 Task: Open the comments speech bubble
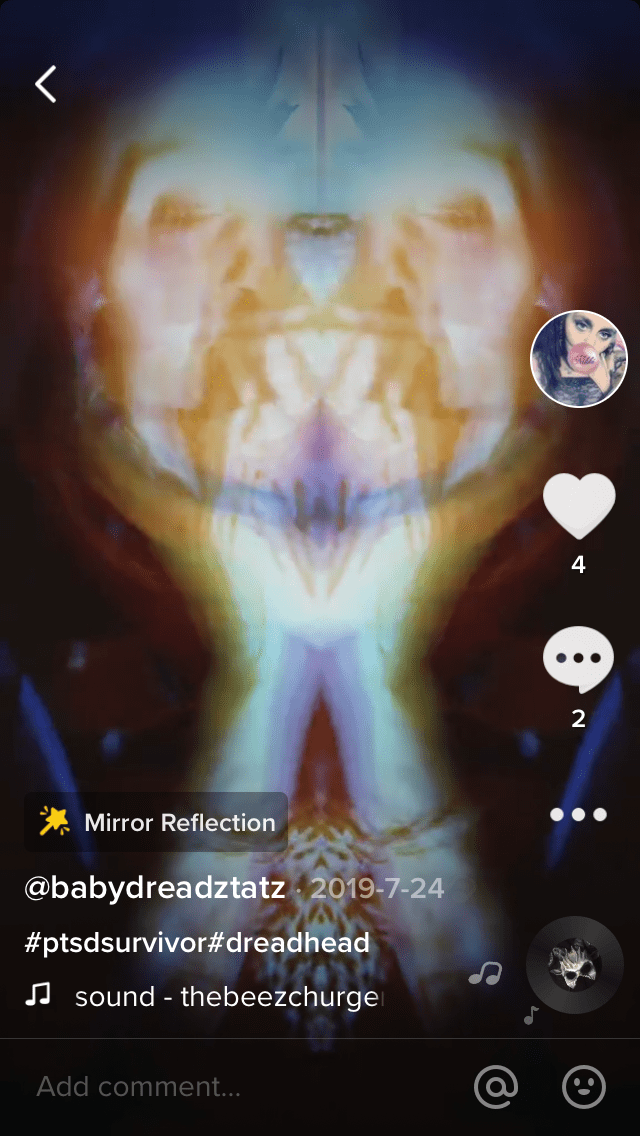[578, 661]
